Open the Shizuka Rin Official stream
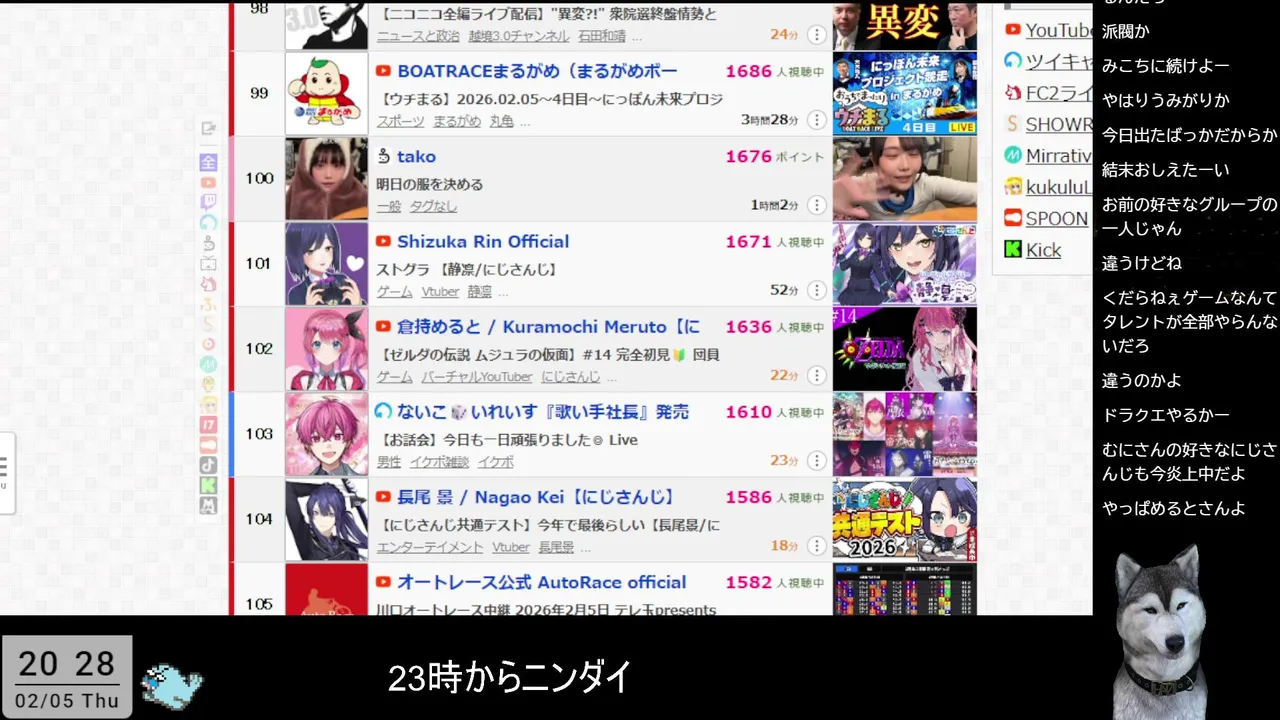1280x720 pixels. (x=482, y=241)
